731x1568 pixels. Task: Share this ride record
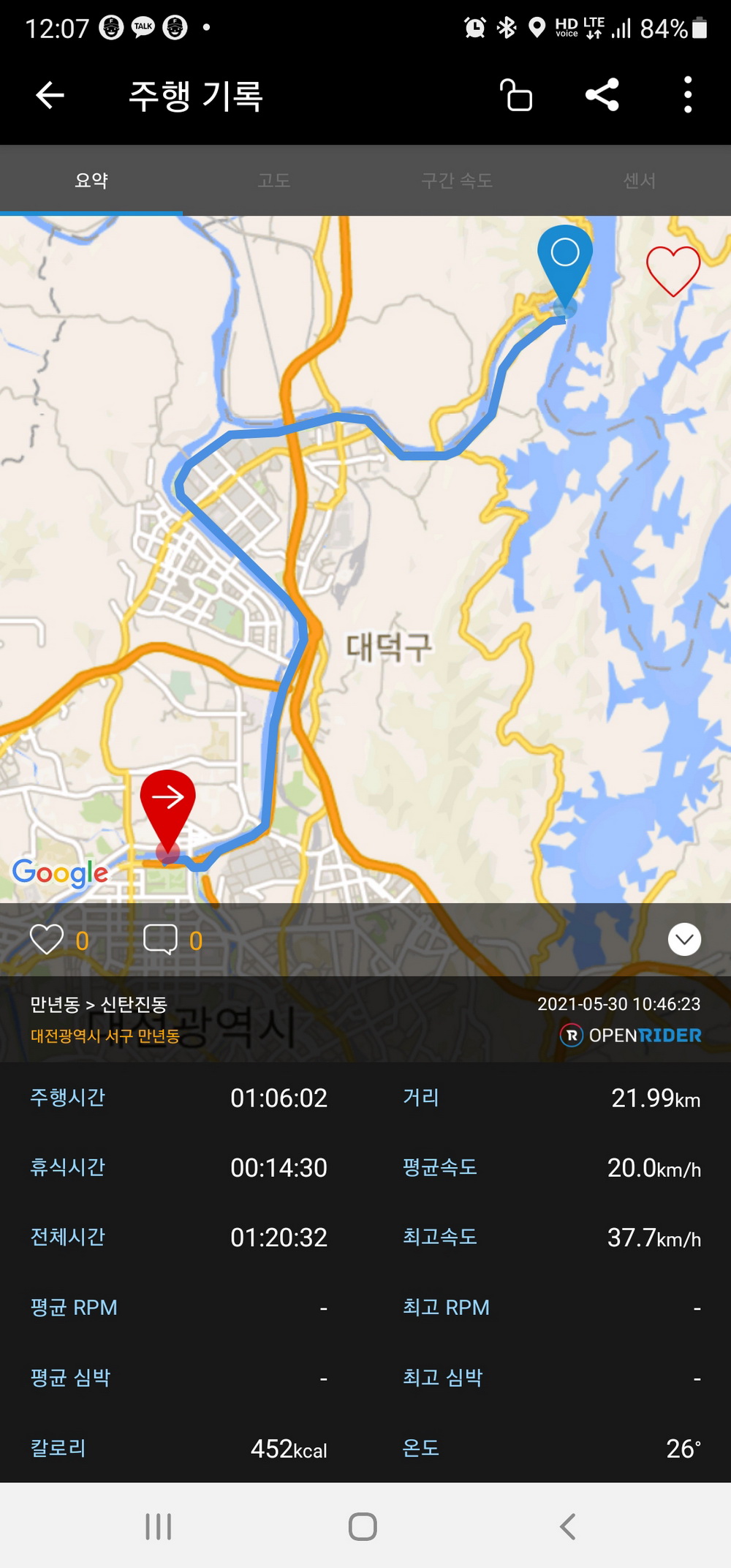tap(602, 95)
